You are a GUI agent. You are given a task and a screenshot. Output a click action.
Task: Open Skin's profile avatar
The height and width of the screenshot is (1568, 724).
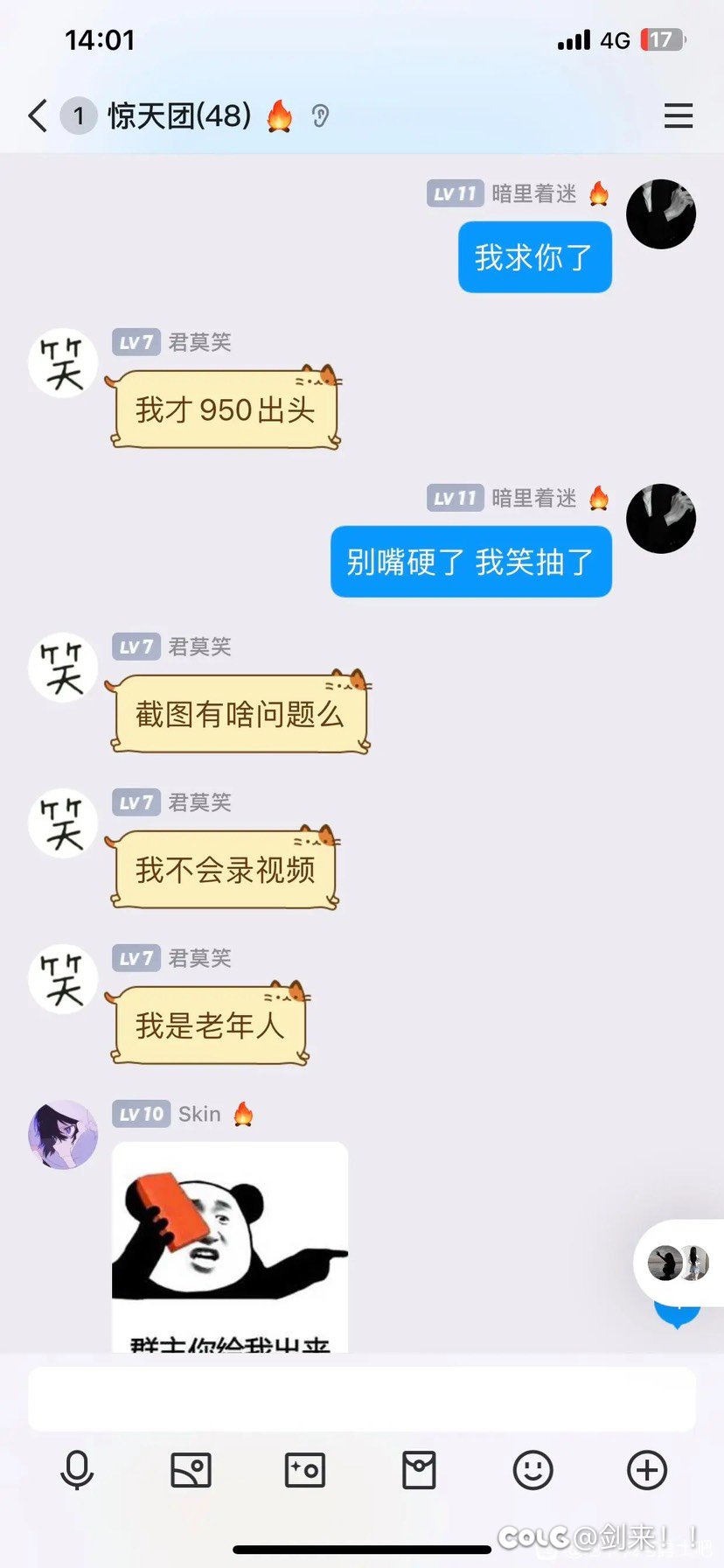(x=63, y=1135)
